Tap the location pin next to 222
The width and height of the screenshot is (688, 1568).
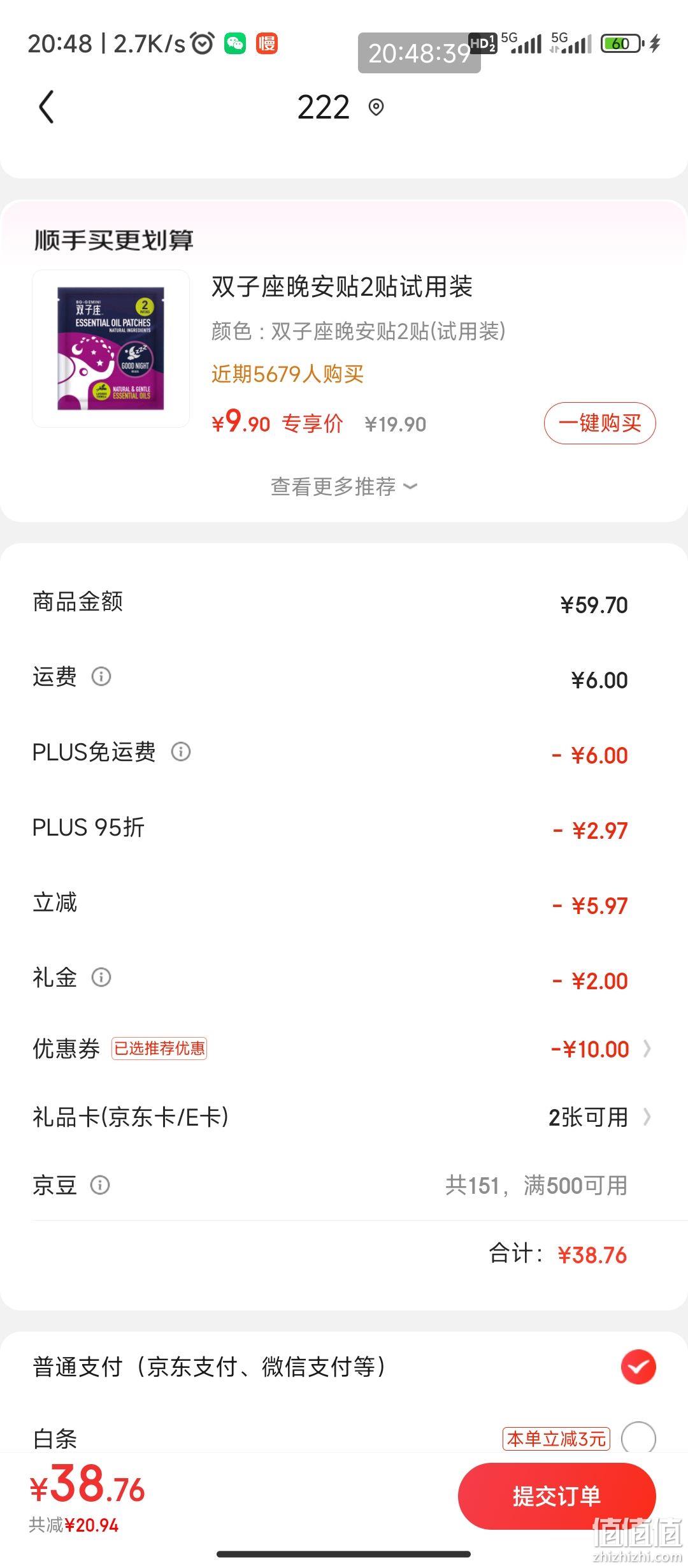pos(376,107)
